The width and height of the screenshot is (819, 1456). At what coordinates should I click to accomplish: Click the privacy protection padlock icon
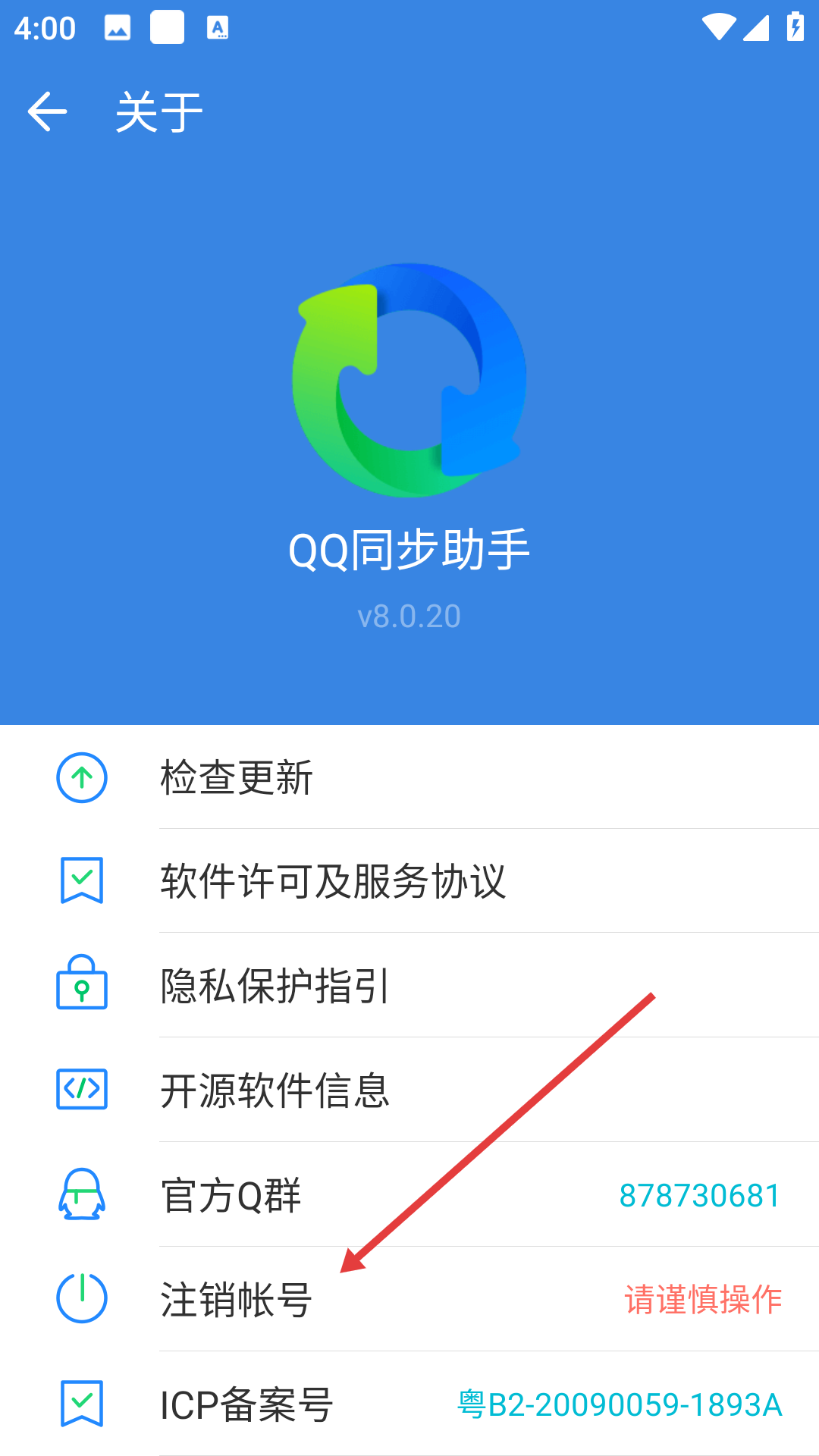coord(81,985)
